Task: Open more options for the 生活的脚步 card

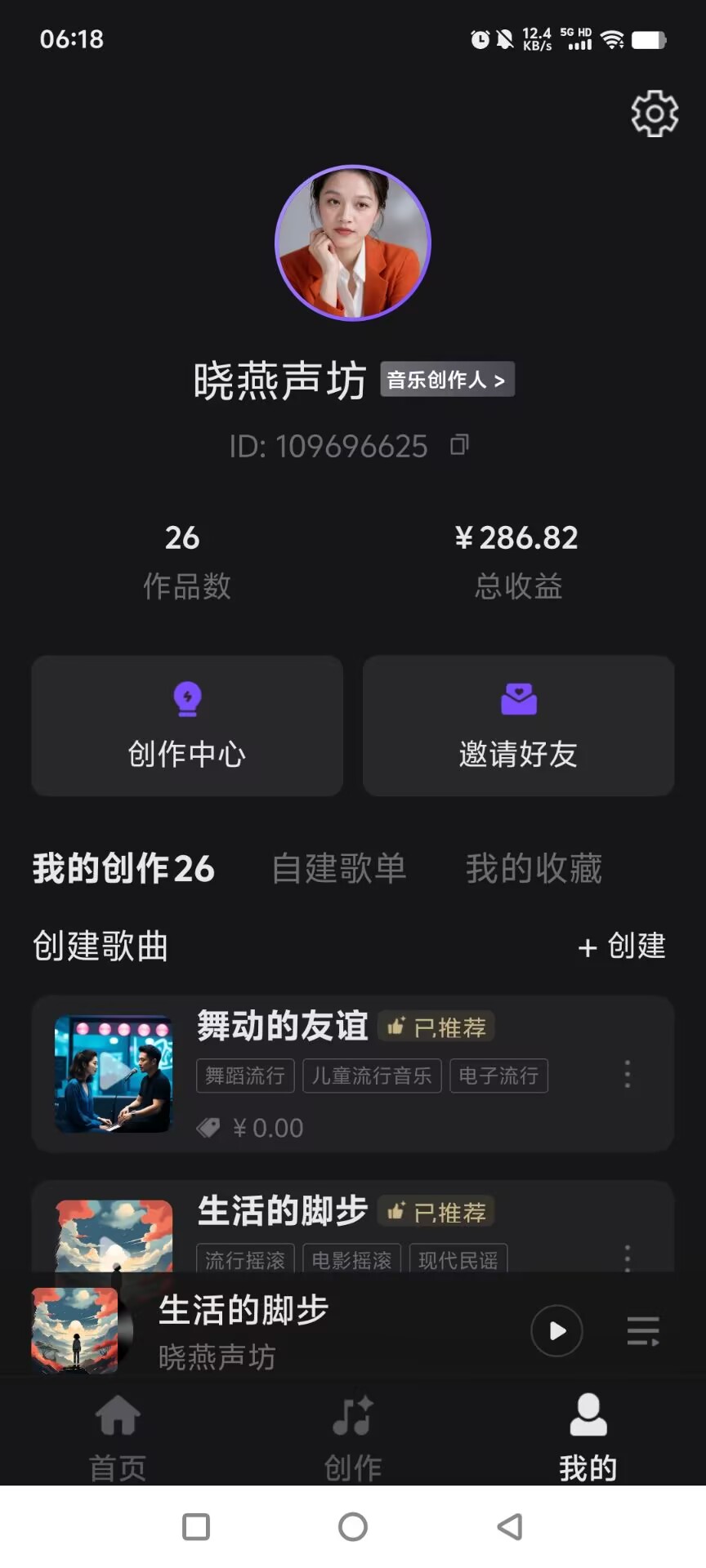Action: point(628,1258)
